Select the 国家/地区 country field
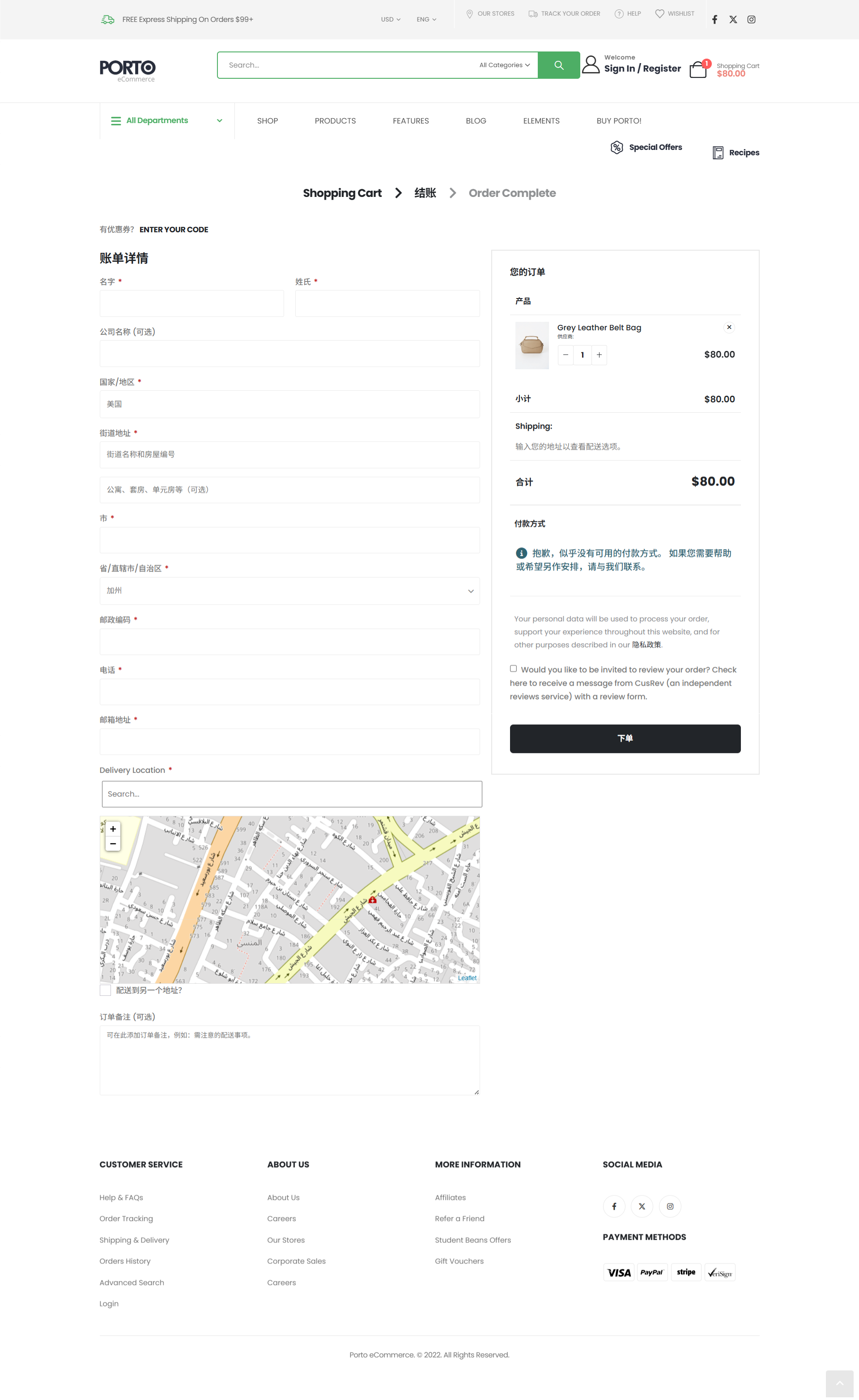This screenshot has width=859, height=1400. point(289,404)
